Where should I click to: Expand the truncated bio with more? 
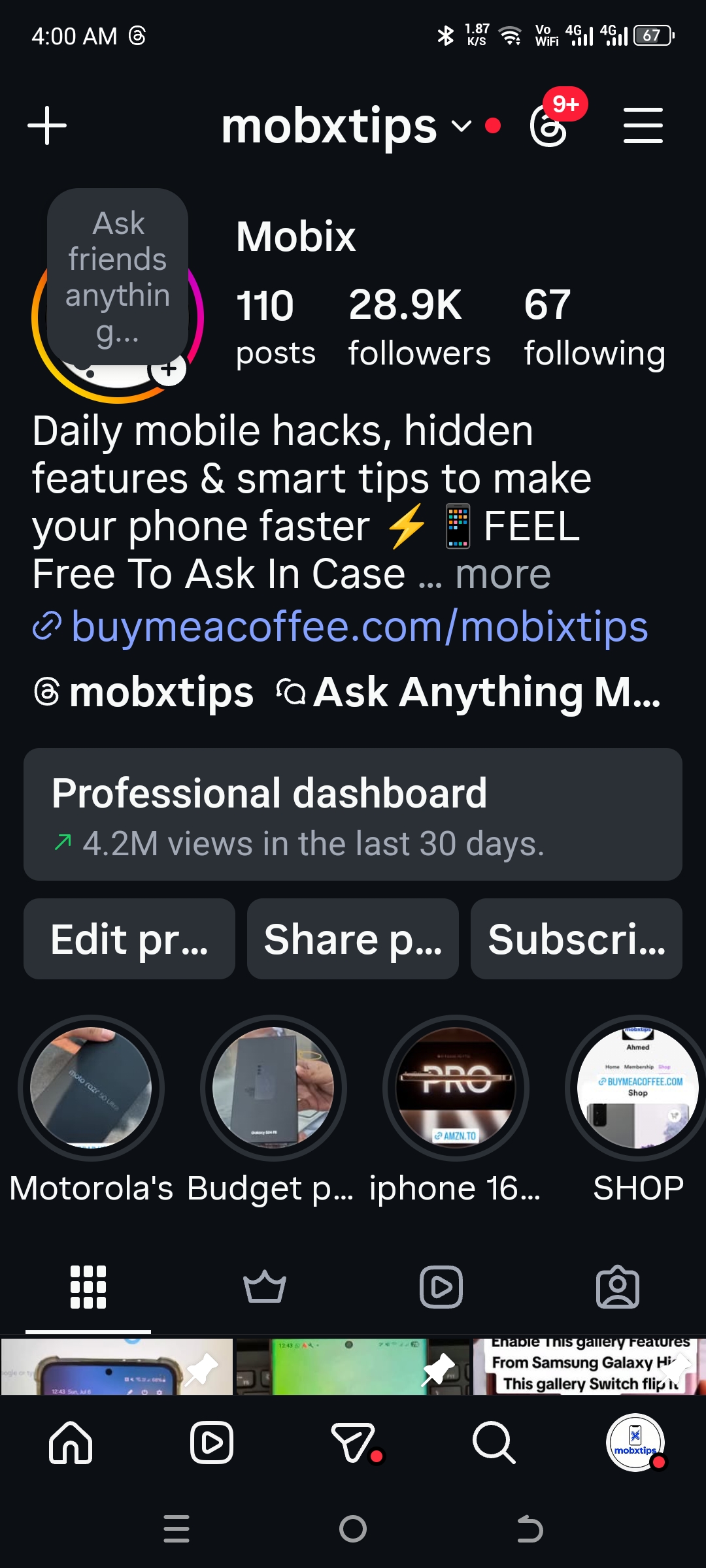502,574
